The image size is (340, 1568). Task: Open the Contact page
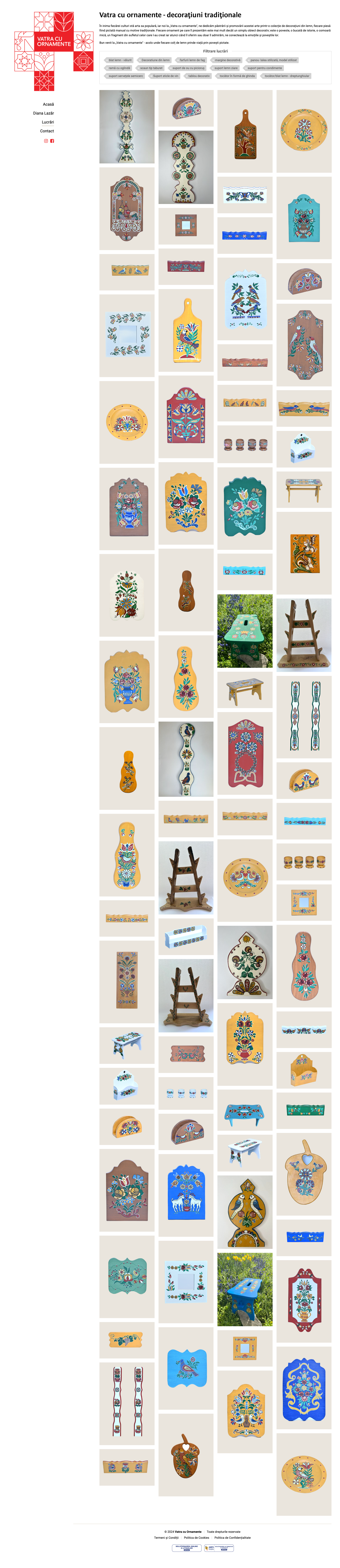pyautogui.click(x=47, y=131)
